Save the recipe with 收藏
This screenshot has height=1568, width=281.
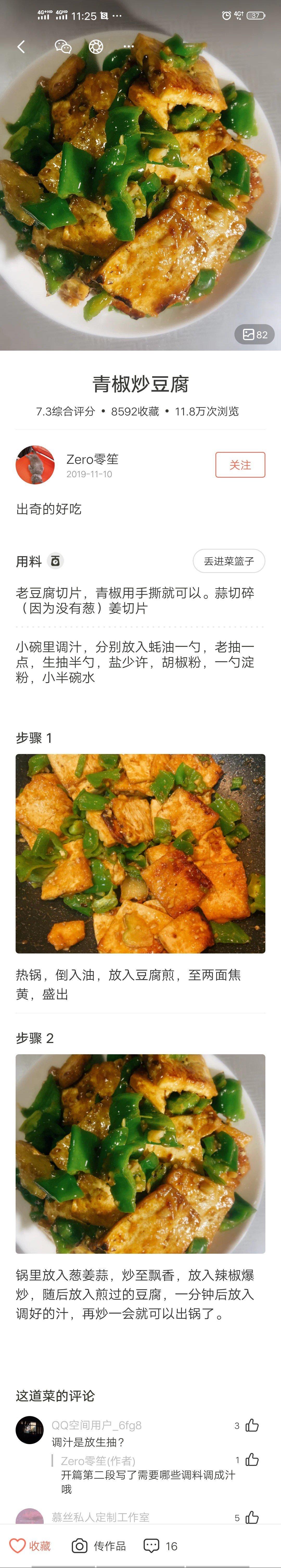(x=30, y=1545)
